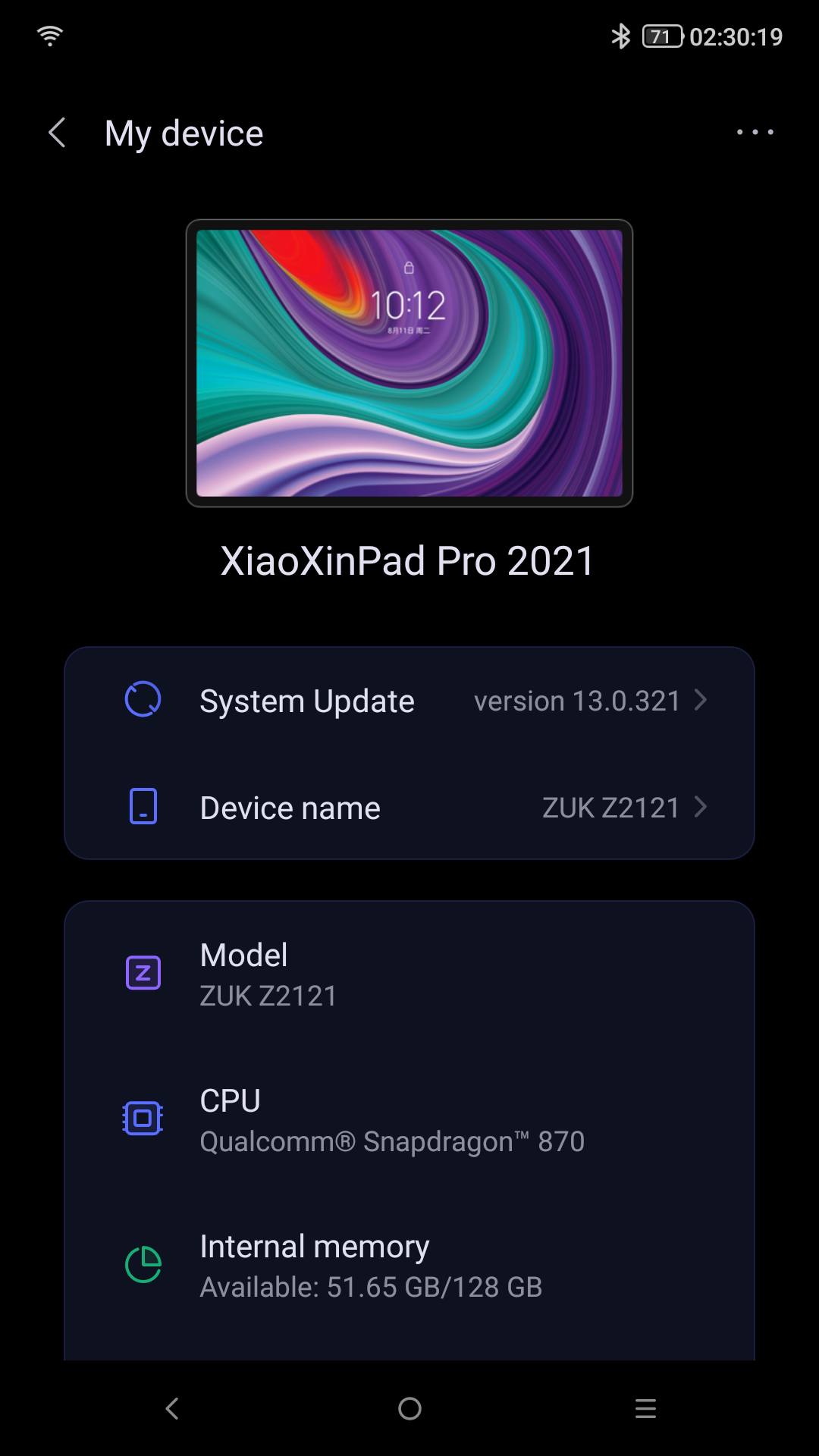Open the three-dot overflow menu
Image resolution: width=819 pixels, height=1456 pixels.
click(755, 132)
